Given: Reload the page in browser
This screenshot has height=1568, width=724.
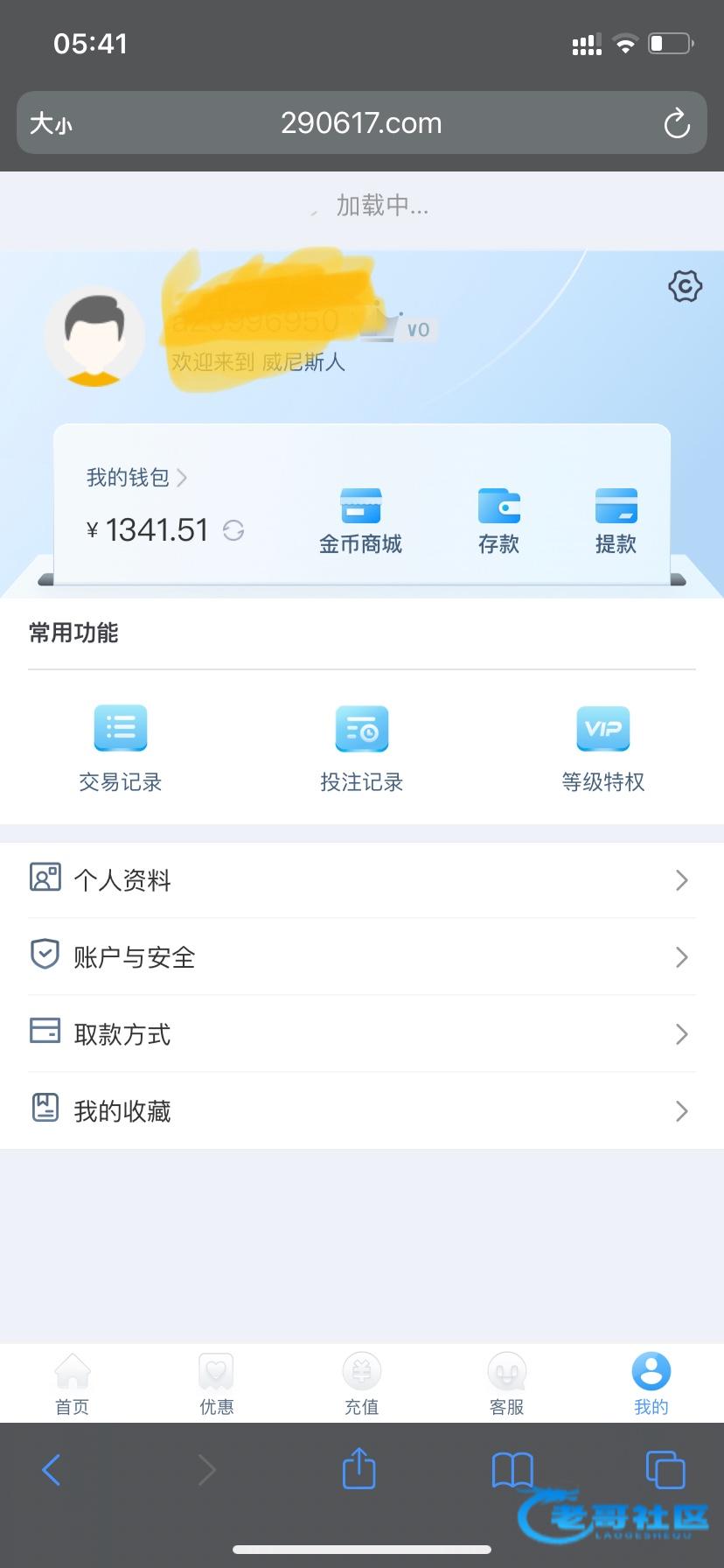Looking at the screenshot, I should [x=677, y=123].
